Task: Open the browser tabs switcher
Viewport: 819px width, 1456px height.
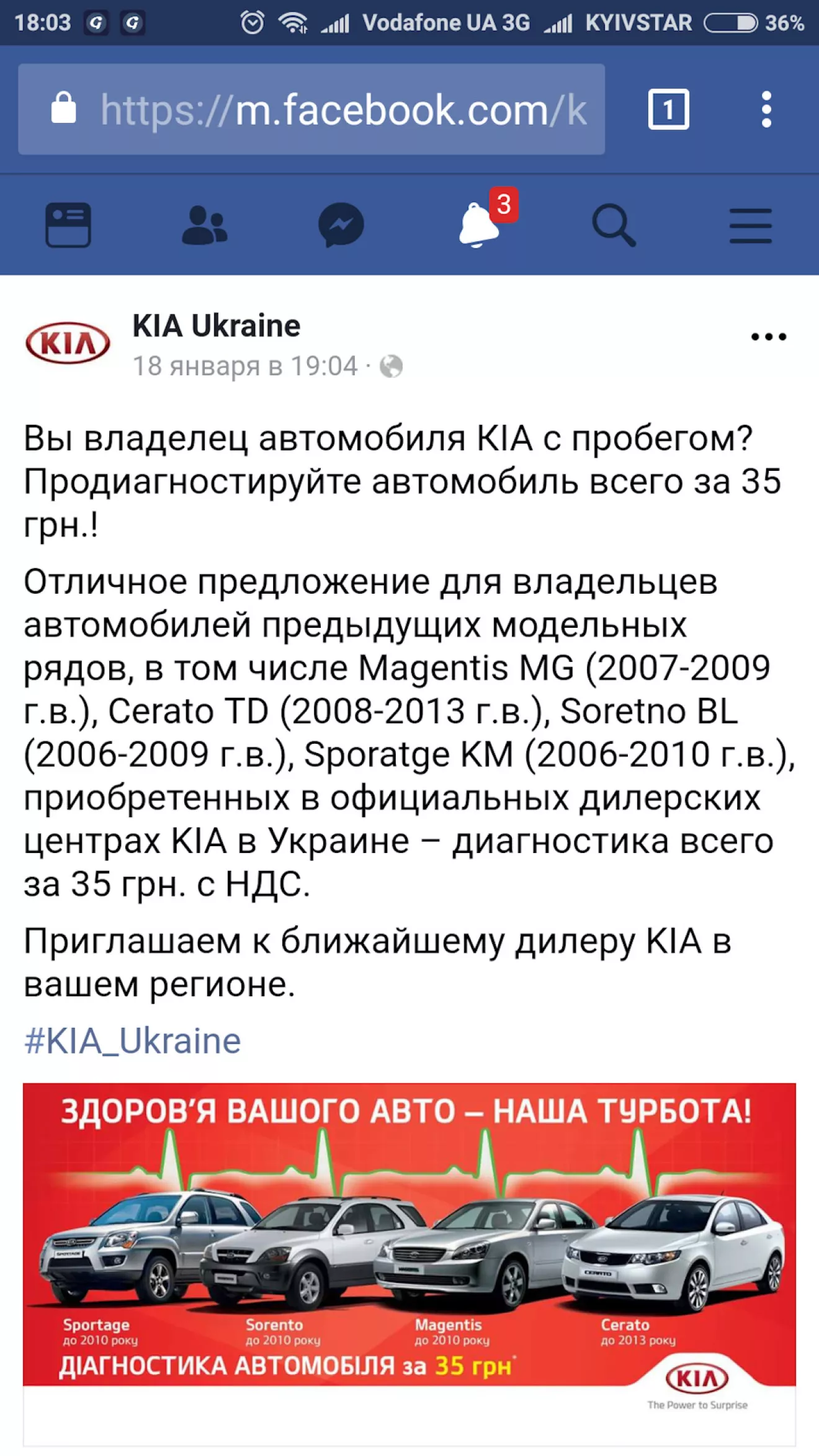Action: (x=668, y=110)
